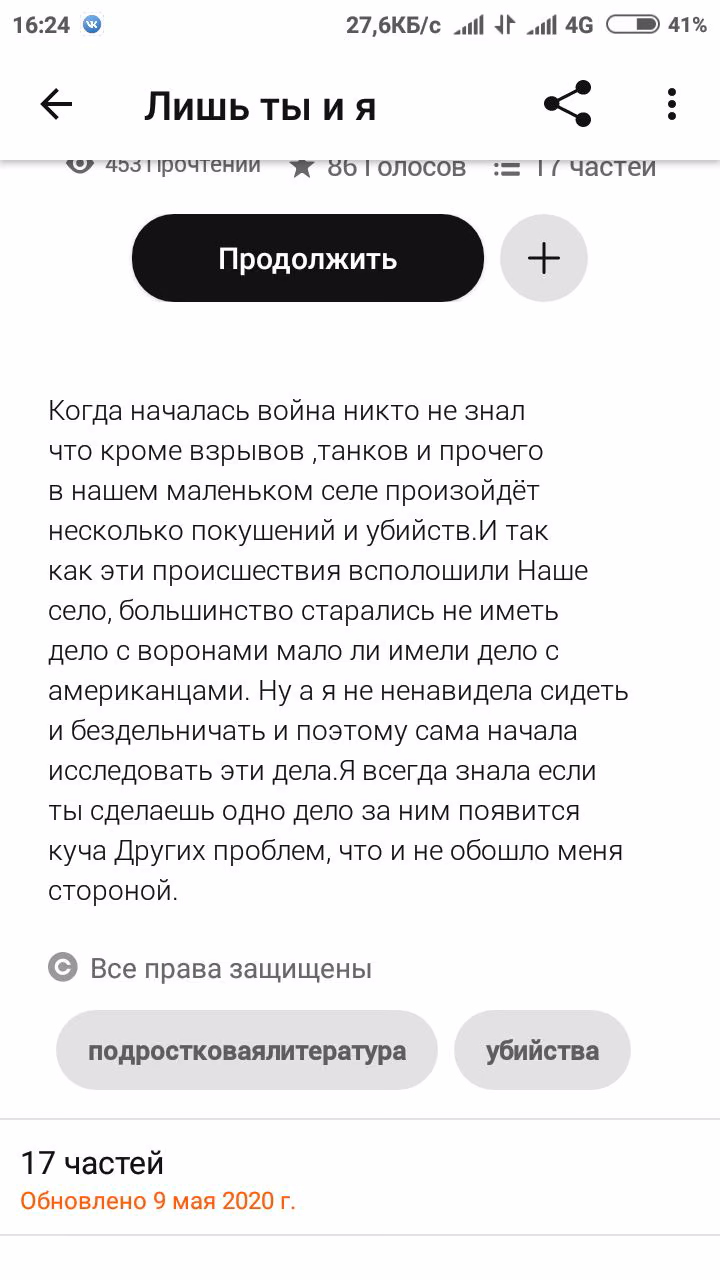Viewport: 720px width, 1280px height.
Task: Open the three-dot overflow menu
Action: click(x=672, y=105)
